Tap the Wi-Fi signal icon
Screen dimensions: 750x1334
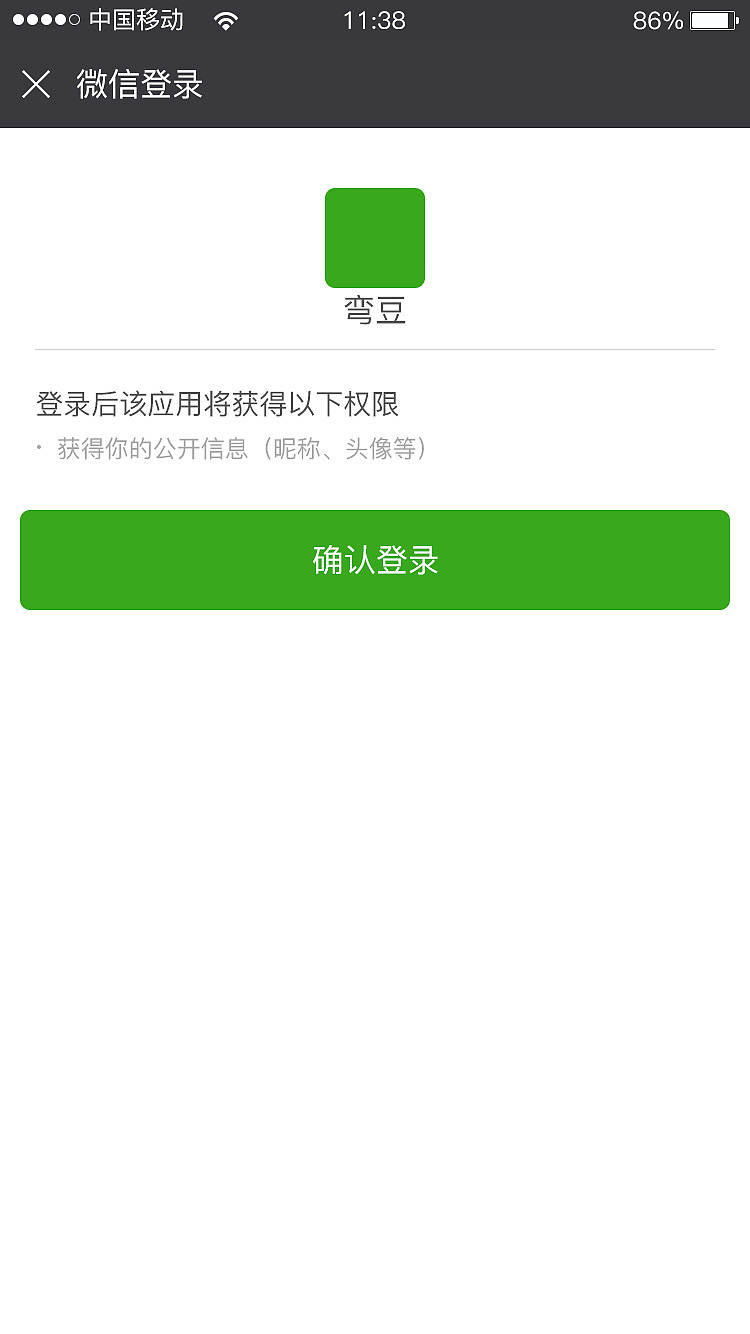[x=225, y=20]
